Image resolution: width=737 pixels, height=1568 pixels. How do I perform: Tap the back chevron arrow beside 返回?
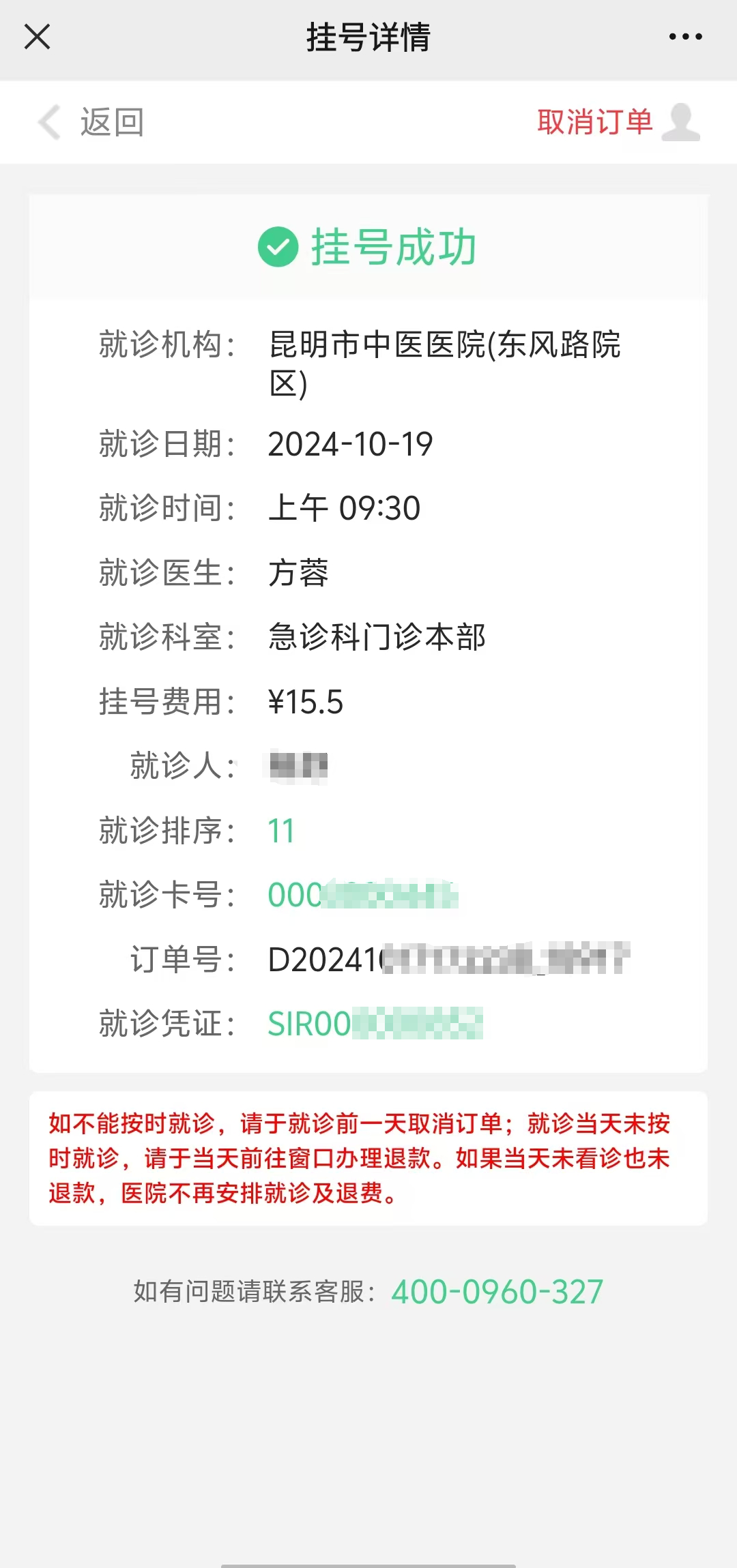click(x=48, y=123)
